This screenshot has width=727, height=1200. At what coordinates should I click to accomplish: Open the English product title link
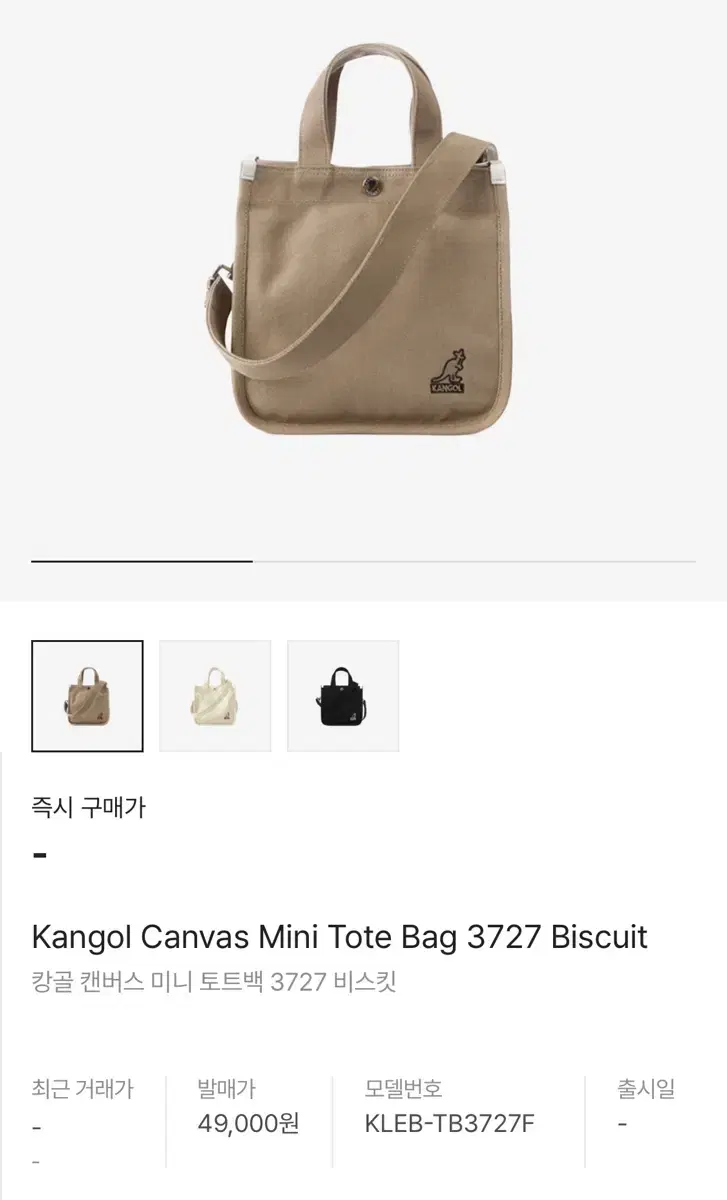coord(340,937)
